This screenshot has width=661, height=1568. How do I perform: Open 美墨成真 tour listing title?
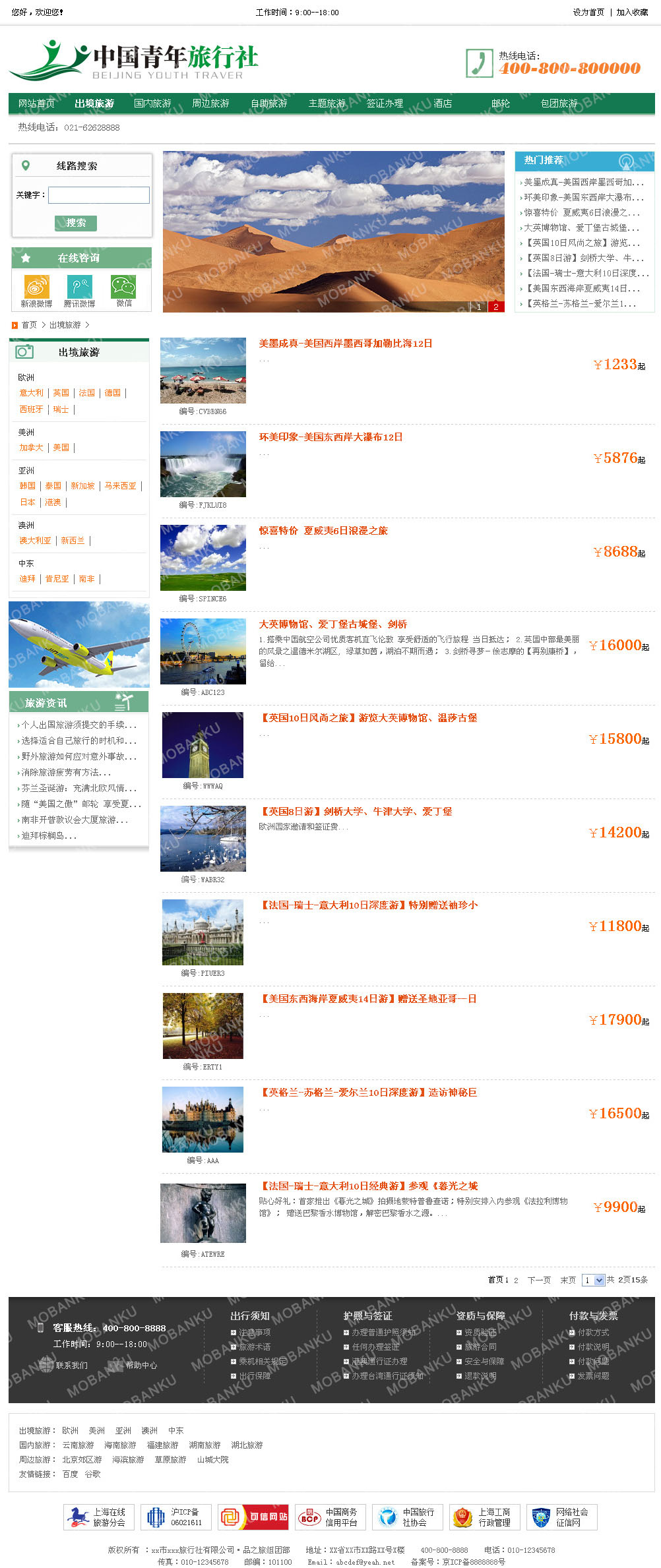345,344
